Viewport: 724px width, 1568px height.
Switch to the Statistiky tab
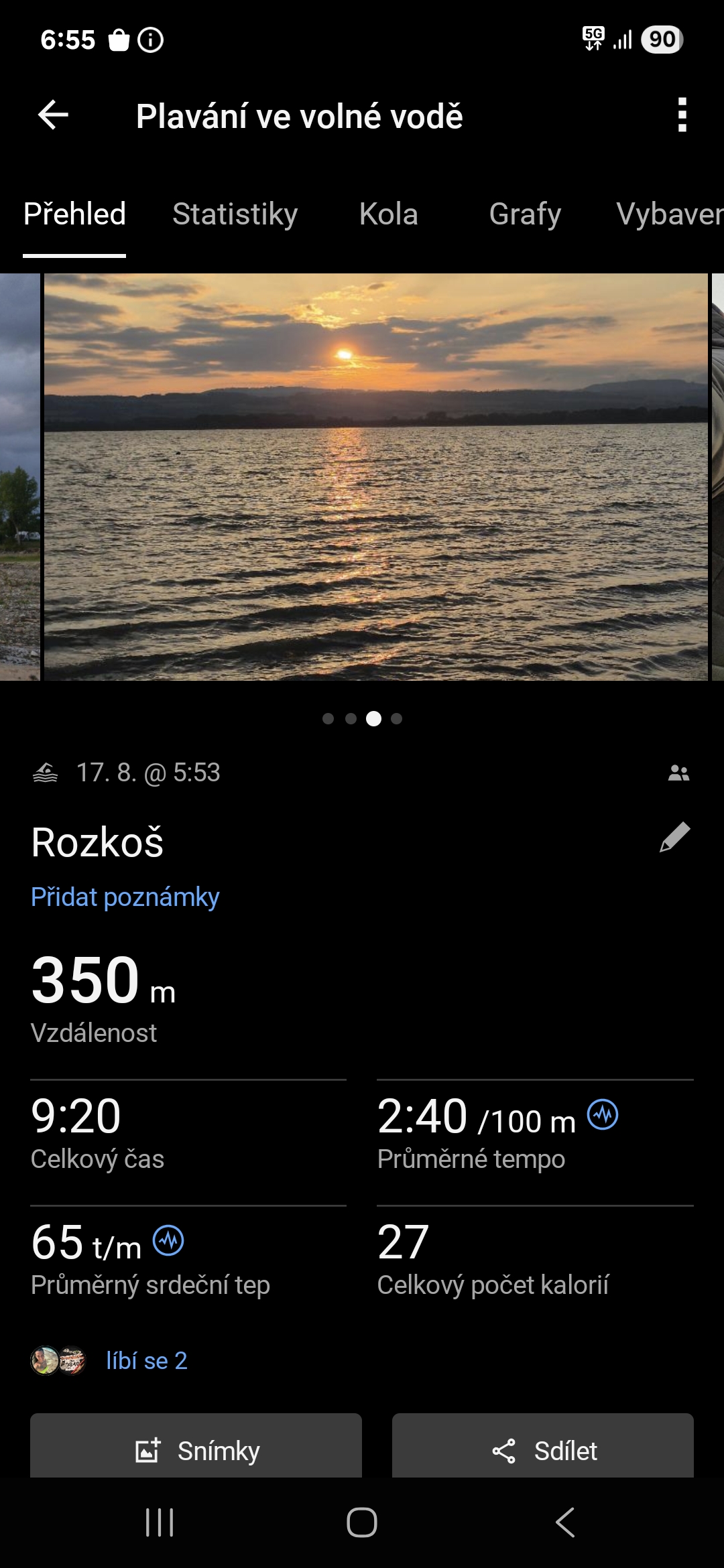coord(235,214)
